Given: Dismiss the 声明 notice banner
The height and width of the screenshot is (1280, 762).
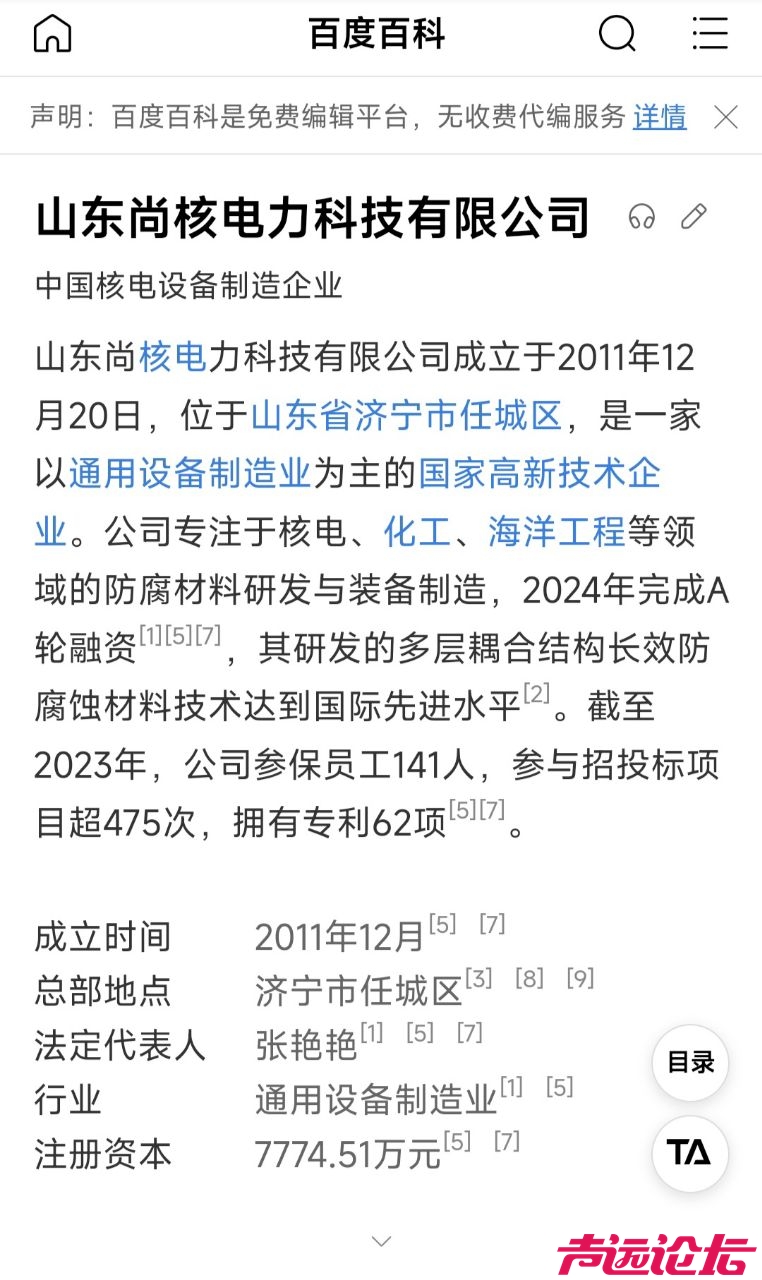Looking at the screenshot, I should coord(726,117).
